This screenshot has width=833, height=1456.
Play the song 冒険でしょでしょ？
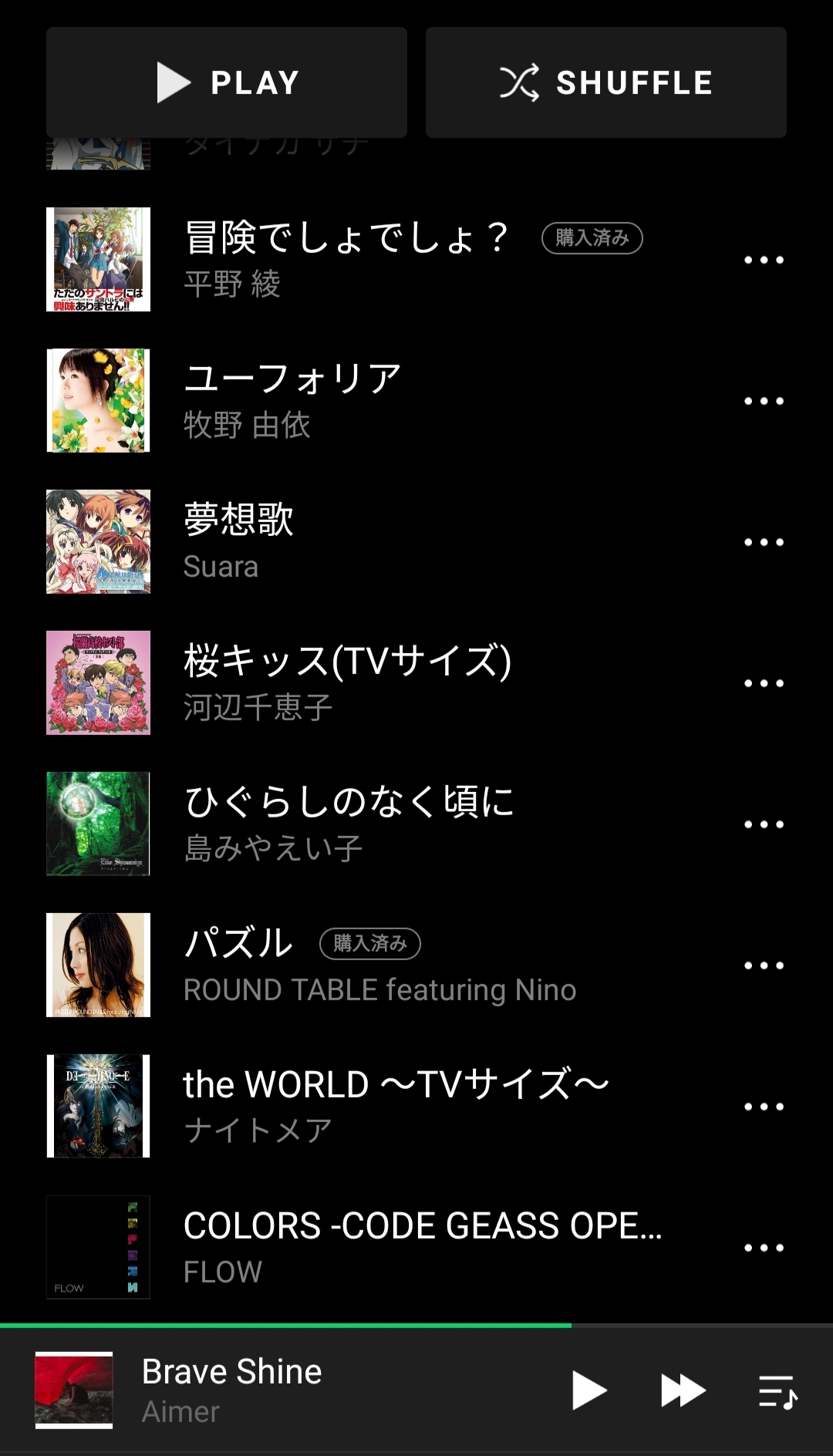pyautogui.click(x=346, y=259)
